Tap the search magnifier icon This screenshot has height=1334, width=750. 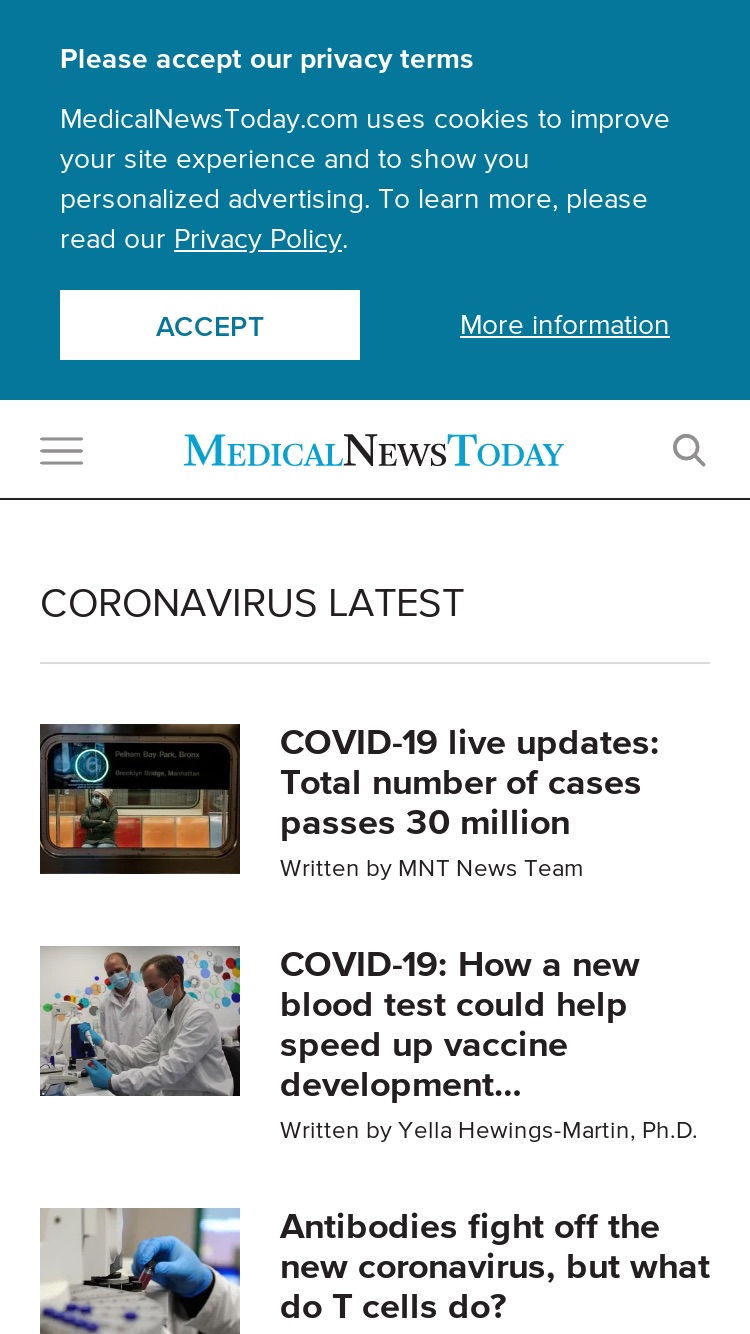pos(689,451)
